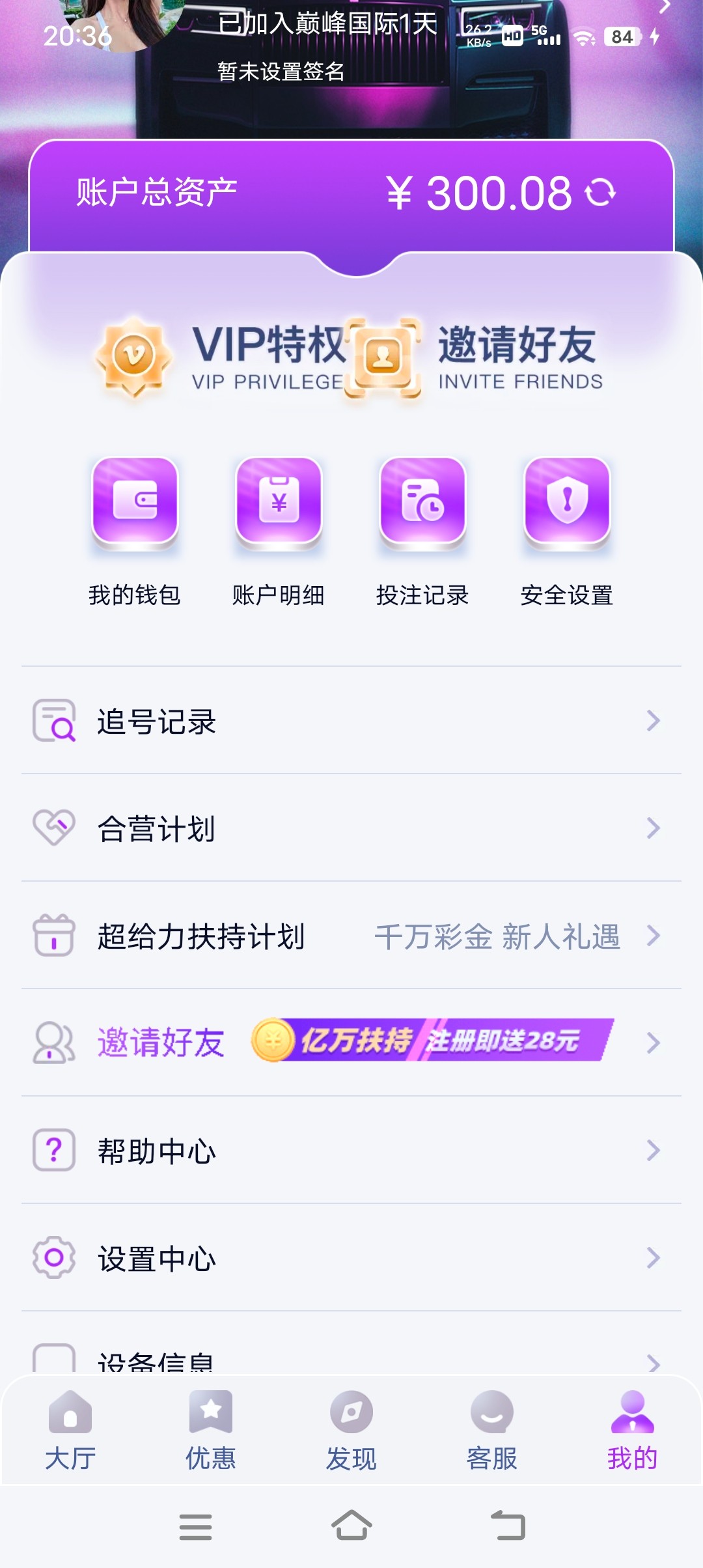This screenshot has width=703, height=1568.
Task: Switch to the 发现 tab
Action: (351, 1431)
